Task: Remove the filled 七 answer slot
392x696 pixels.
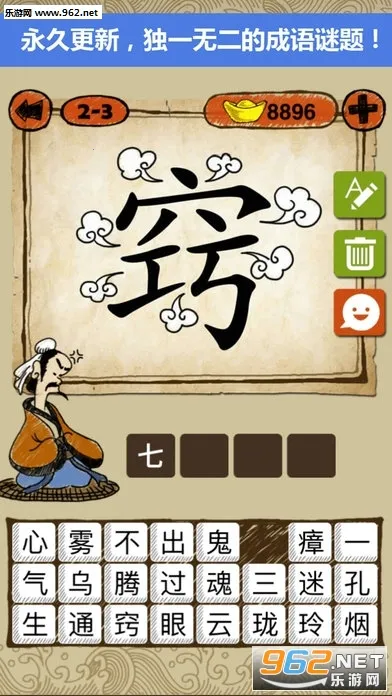Action: [x=150, y=455]
